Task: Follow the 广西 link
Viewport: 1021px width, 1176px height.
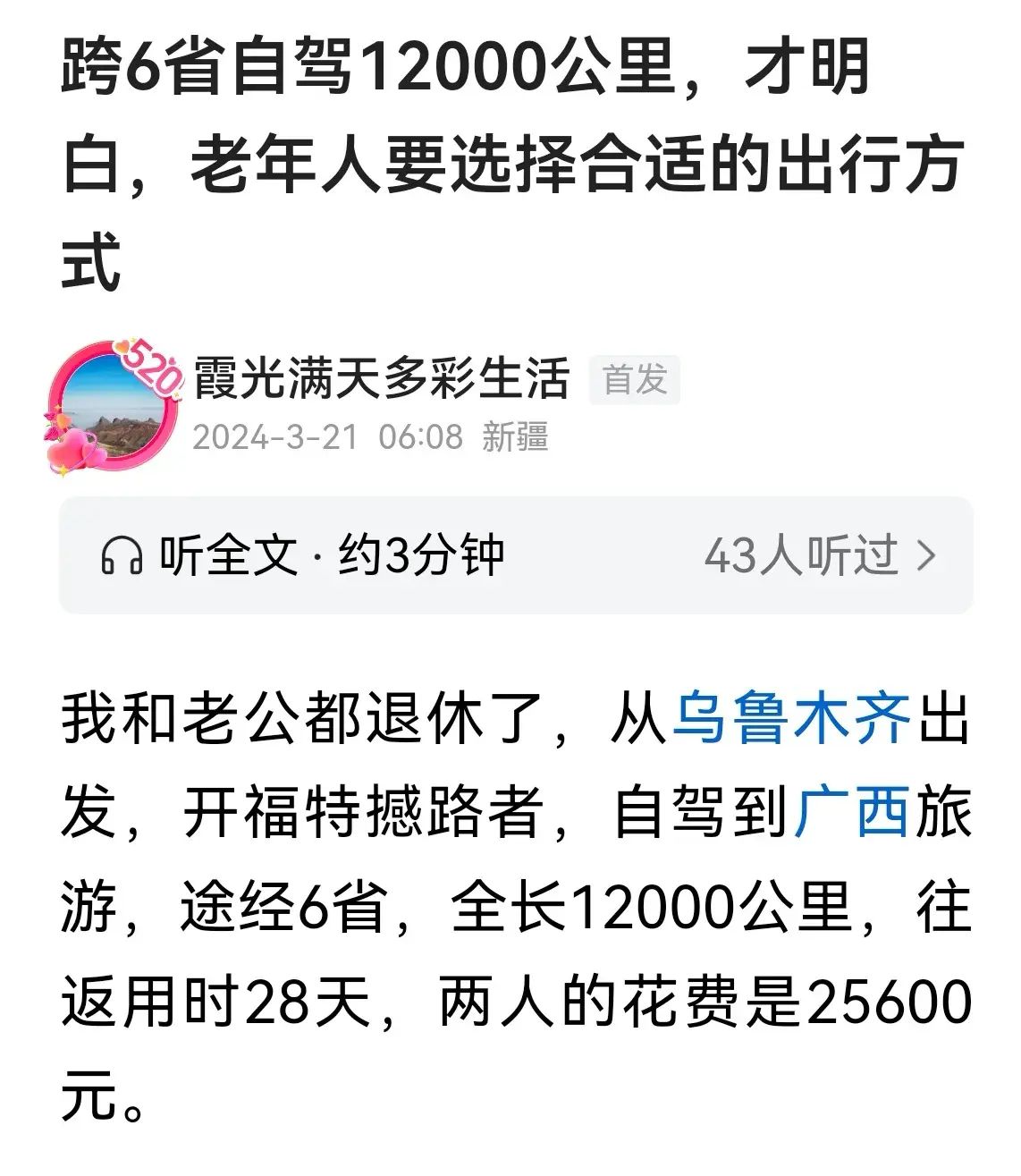Action: [850, 811]
